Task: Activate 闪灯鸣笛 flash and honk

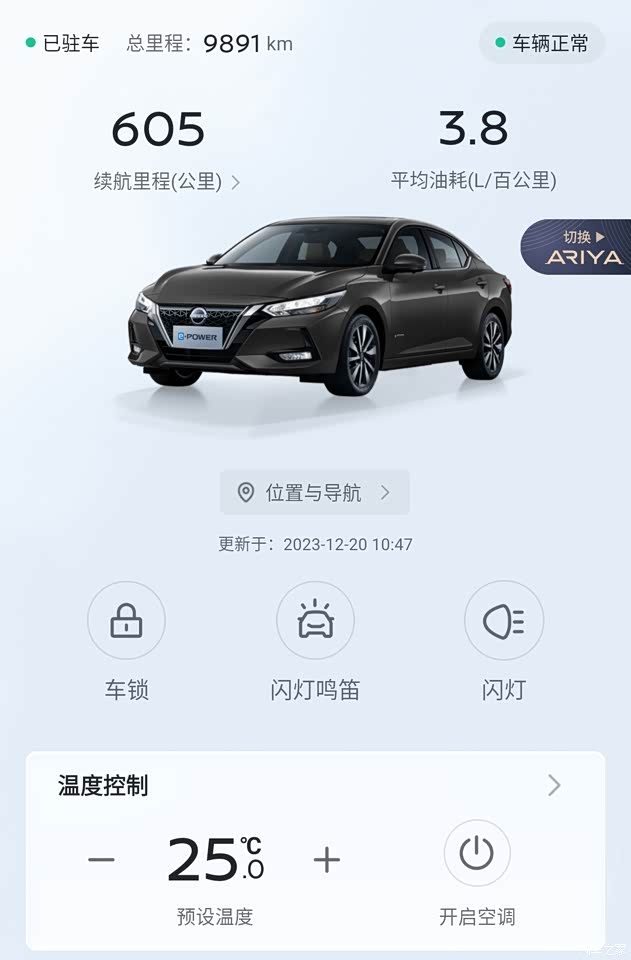Action: 315,622
